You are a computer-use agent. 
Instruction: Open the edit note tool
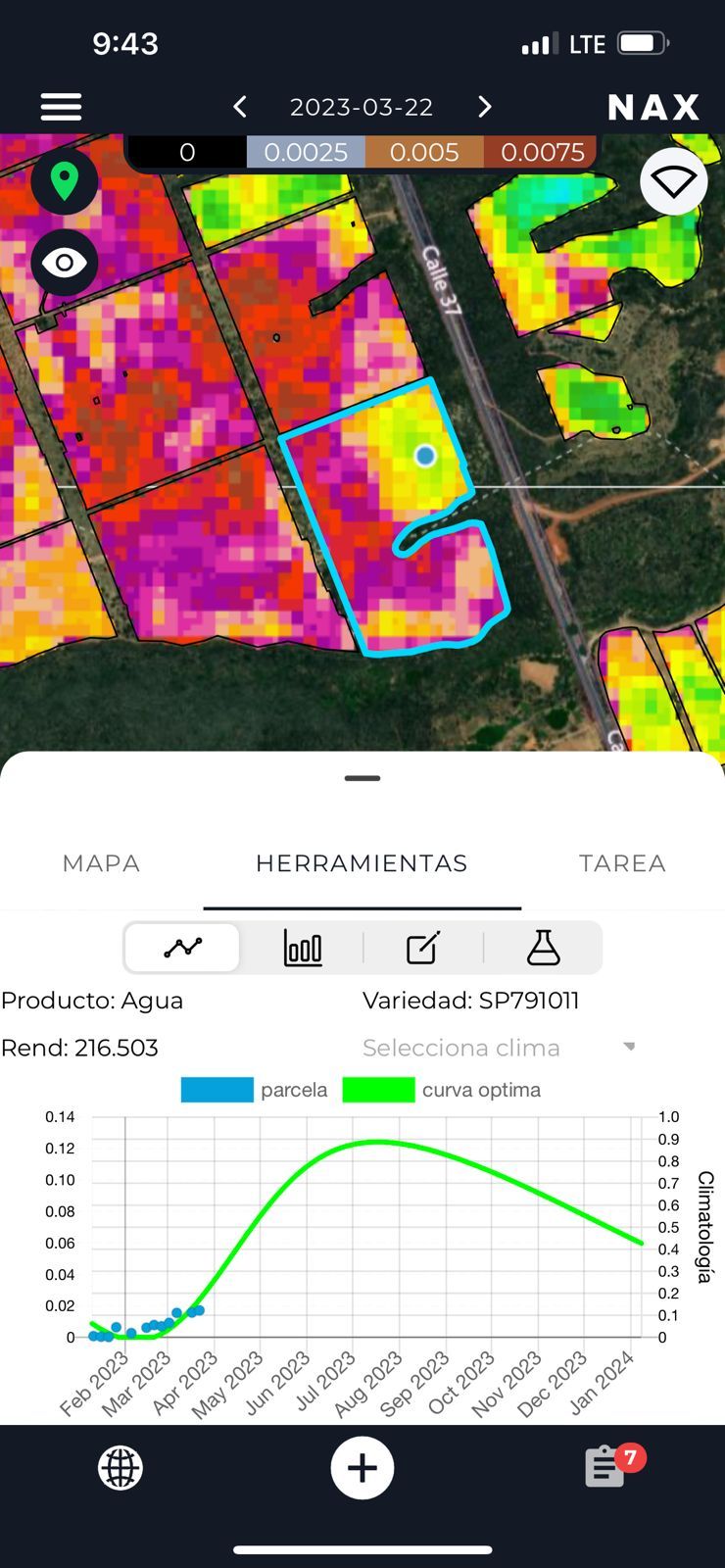click(x=423, y=948)
